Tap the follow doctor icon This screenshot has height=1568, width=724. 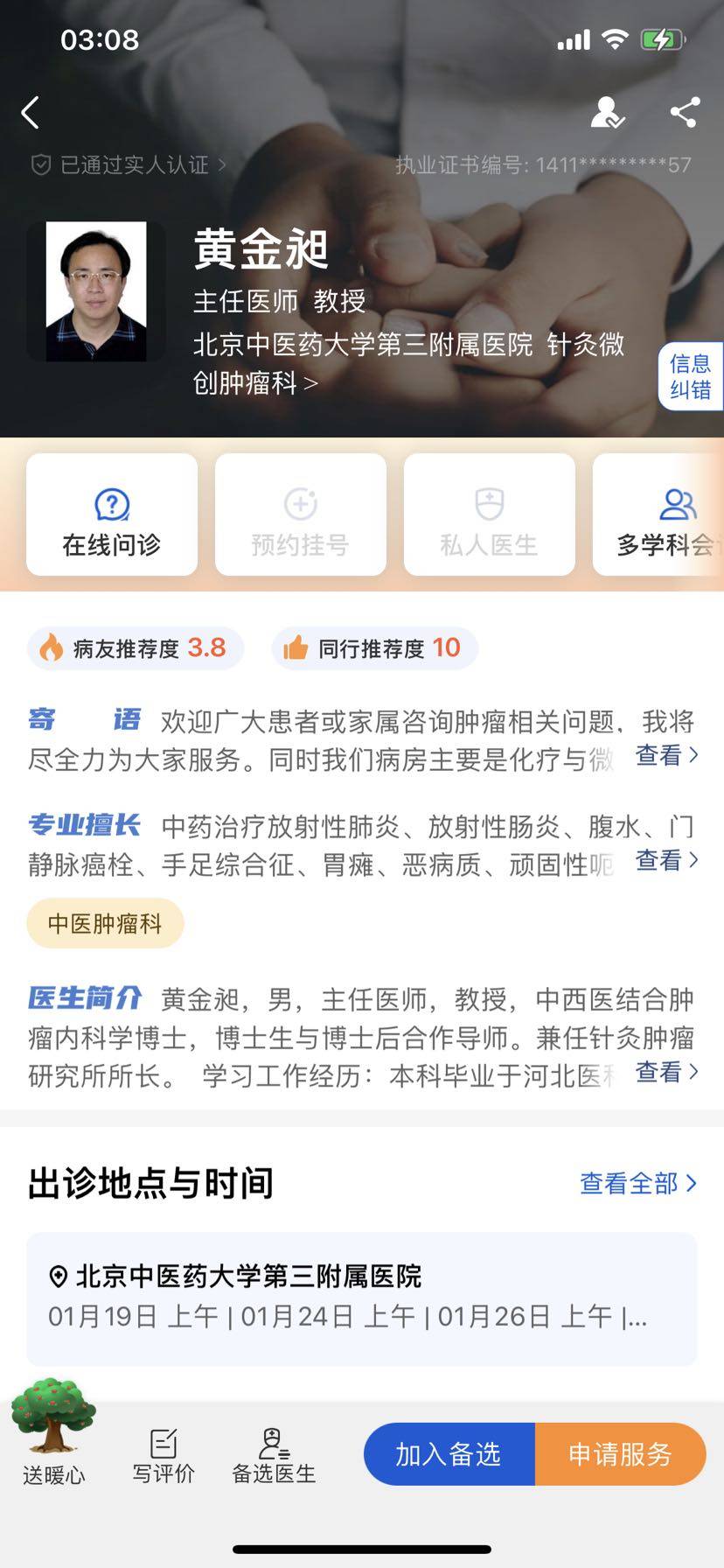[x=607, y=112]
